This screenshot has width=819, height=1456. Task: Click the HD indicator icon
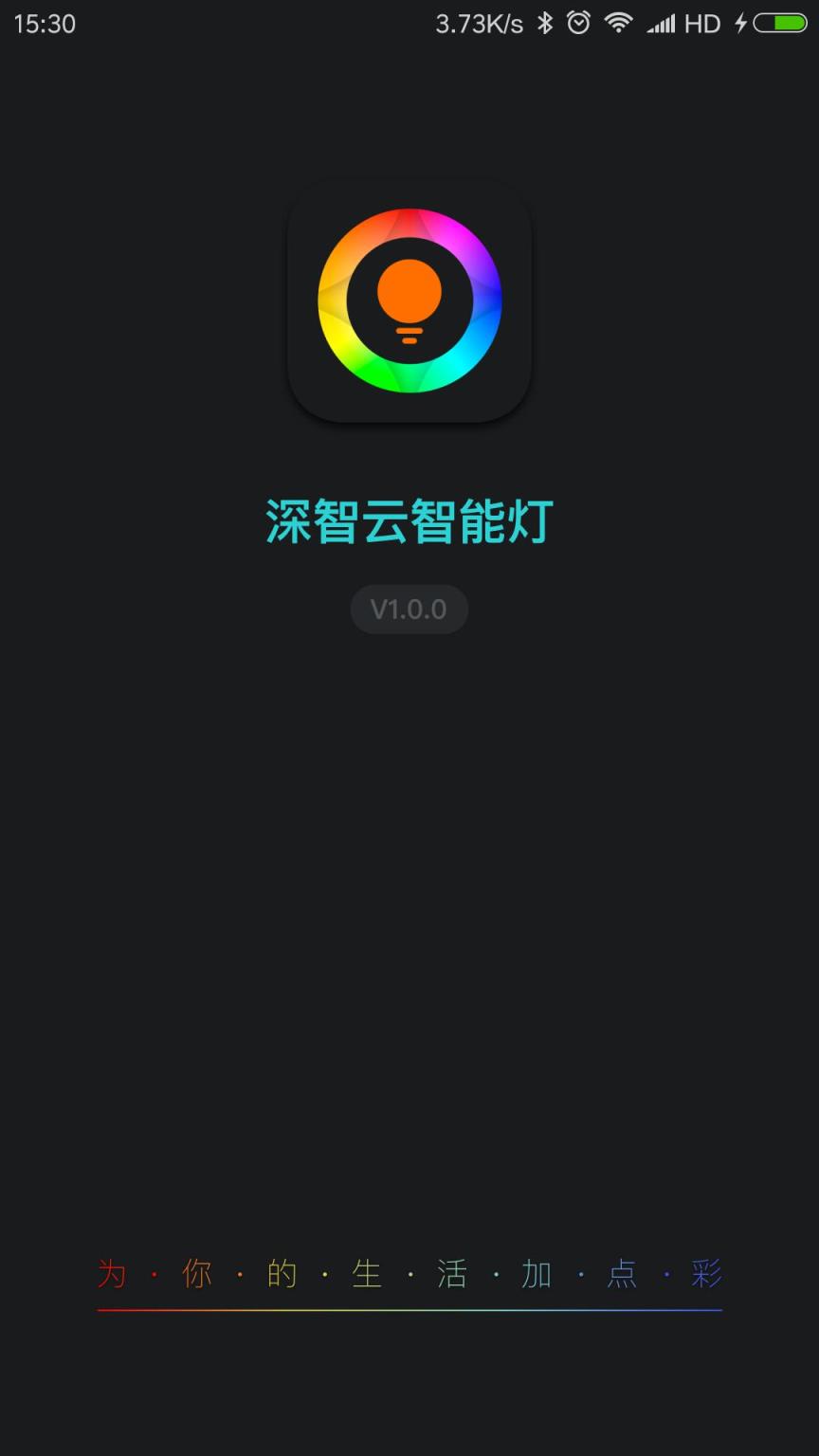(x=701, y=23)
